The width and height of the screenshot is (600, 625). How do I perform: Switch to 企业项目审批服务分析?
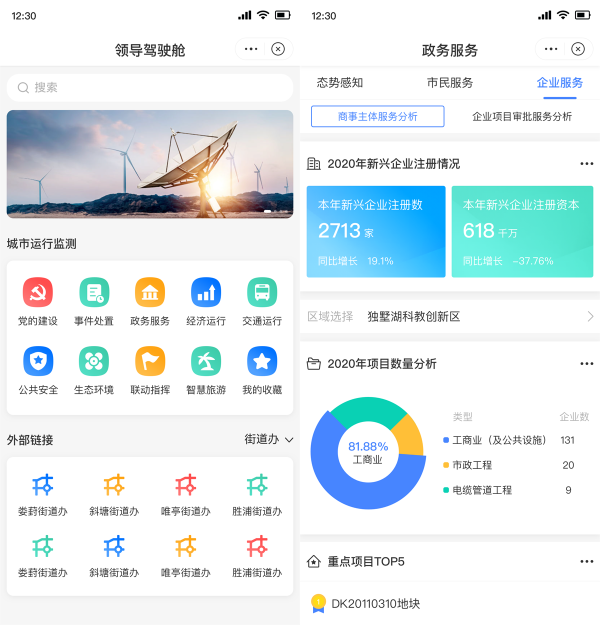(522, 117)
